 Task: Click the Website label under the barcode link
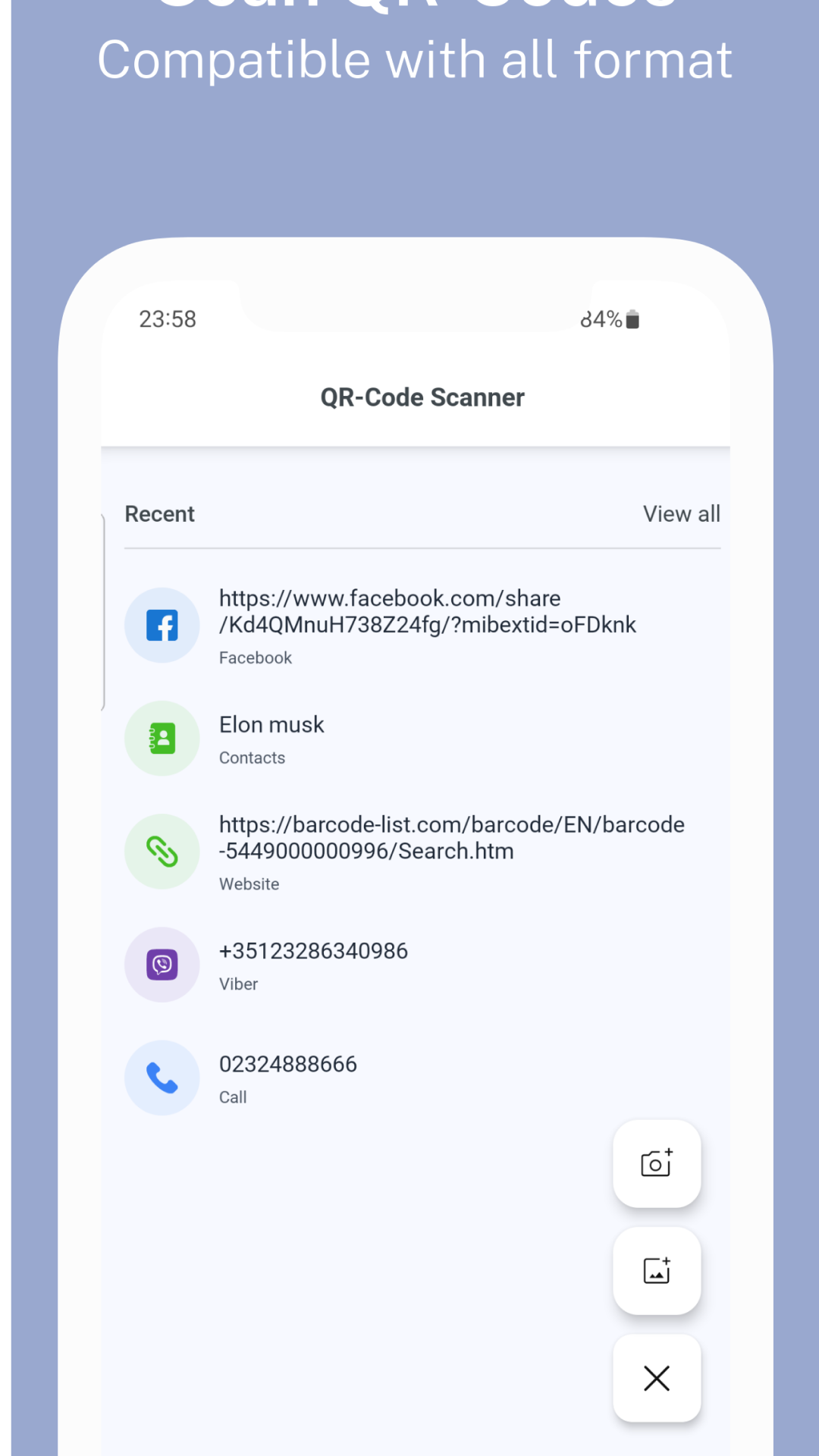coord(249,883)
